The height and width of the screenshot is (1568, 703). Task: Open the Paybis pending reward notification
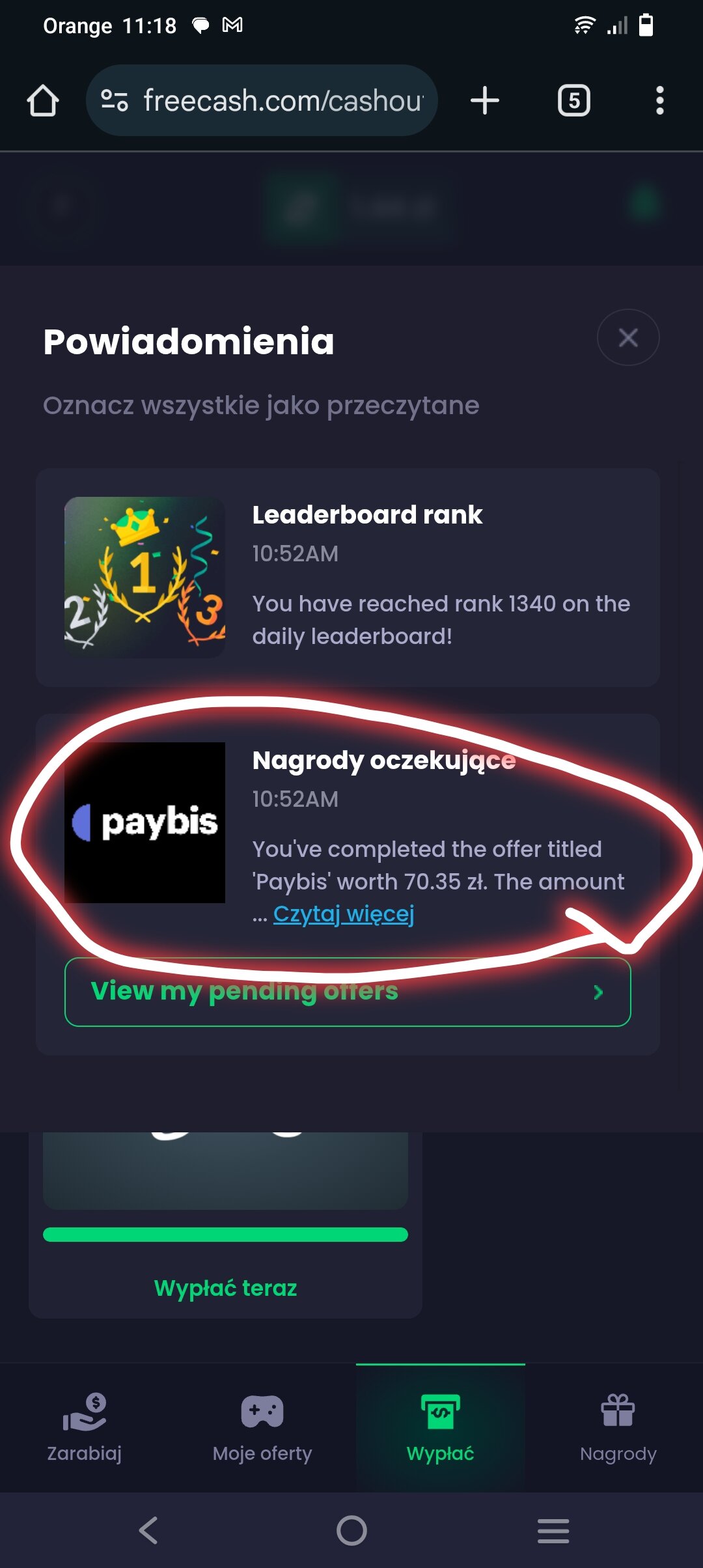tap(348, 833)
